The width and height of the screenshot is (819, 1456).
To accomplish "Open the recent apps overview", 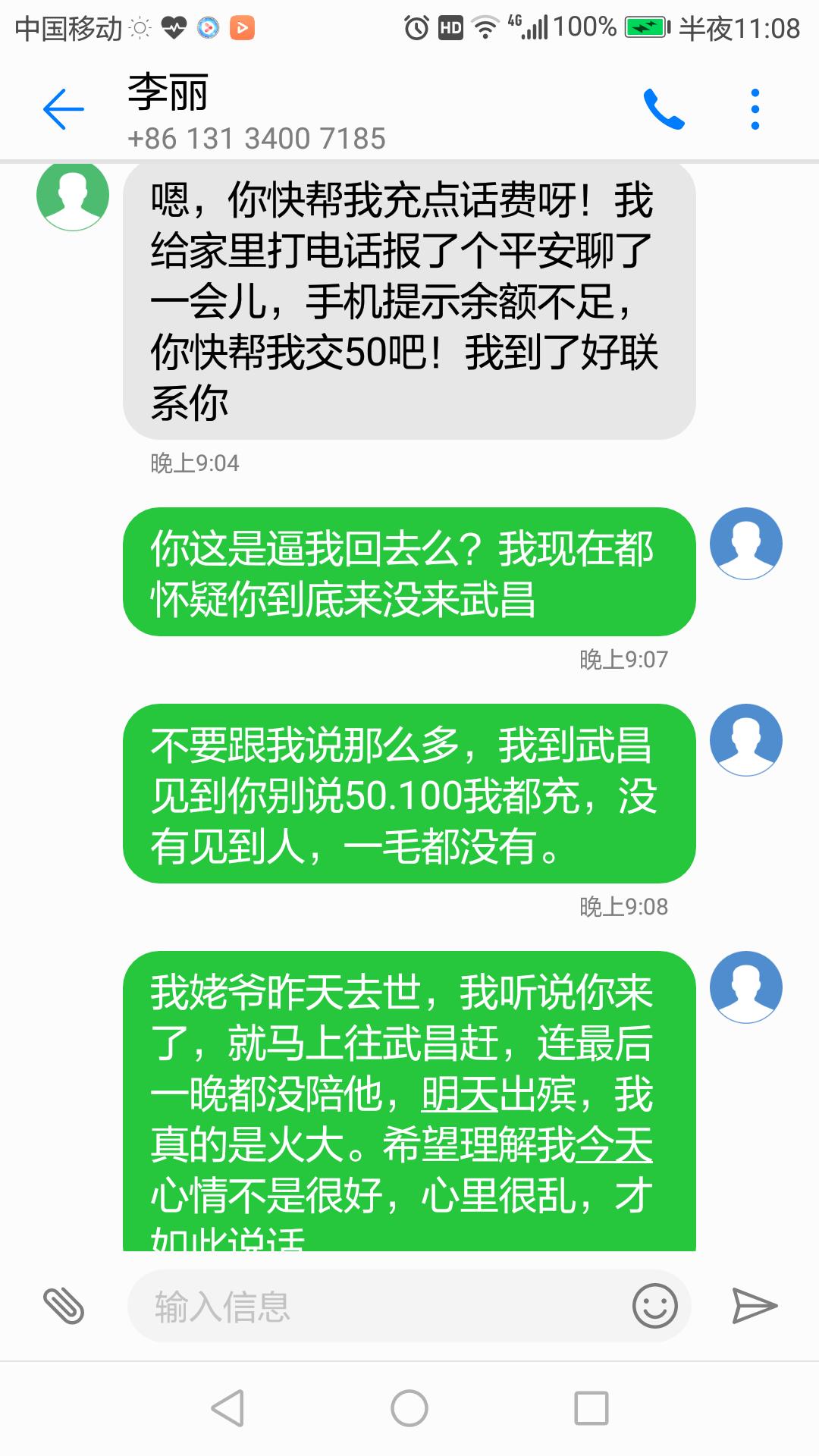I will click(x=591, y=1408).
